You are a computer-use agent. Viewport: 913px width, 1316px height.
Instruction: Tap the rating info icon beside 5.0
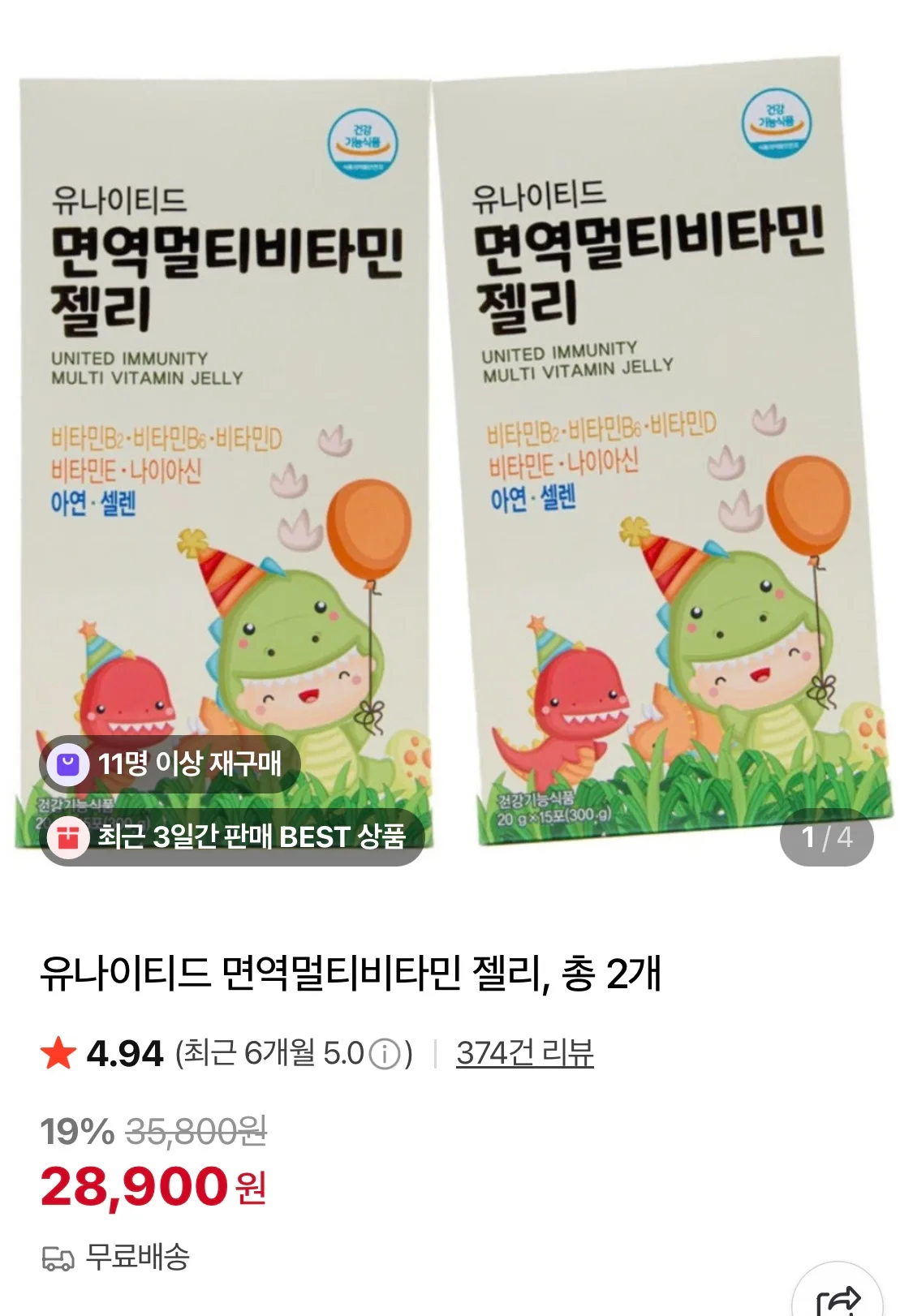coord(385,1054)
